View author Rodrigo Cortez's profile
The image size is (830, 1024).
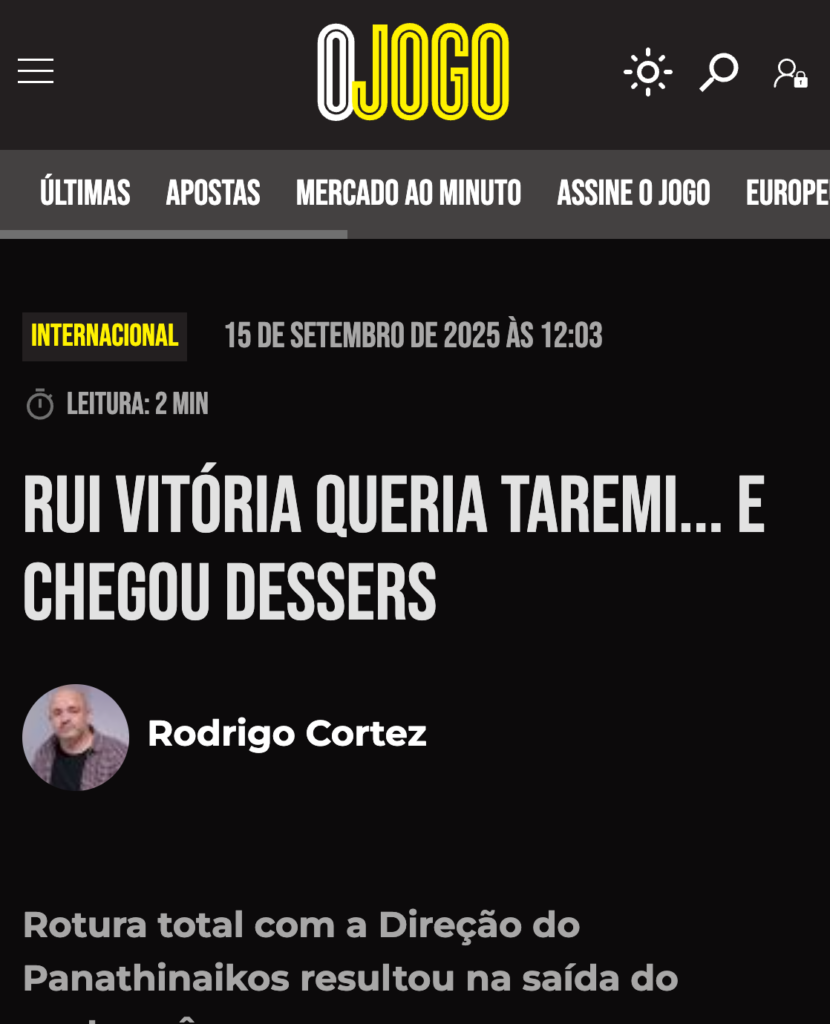[286, 734]
